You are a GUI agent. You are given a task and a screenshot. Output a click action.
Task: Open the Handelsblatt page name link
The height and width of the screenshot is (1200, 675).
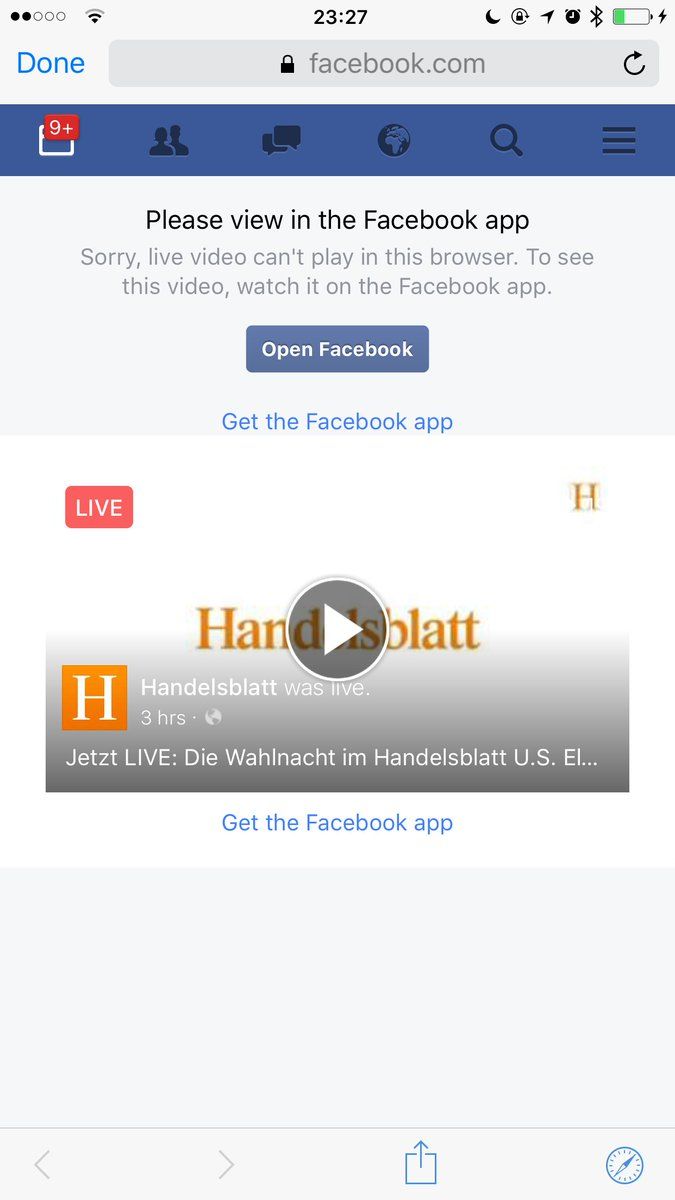208,687
